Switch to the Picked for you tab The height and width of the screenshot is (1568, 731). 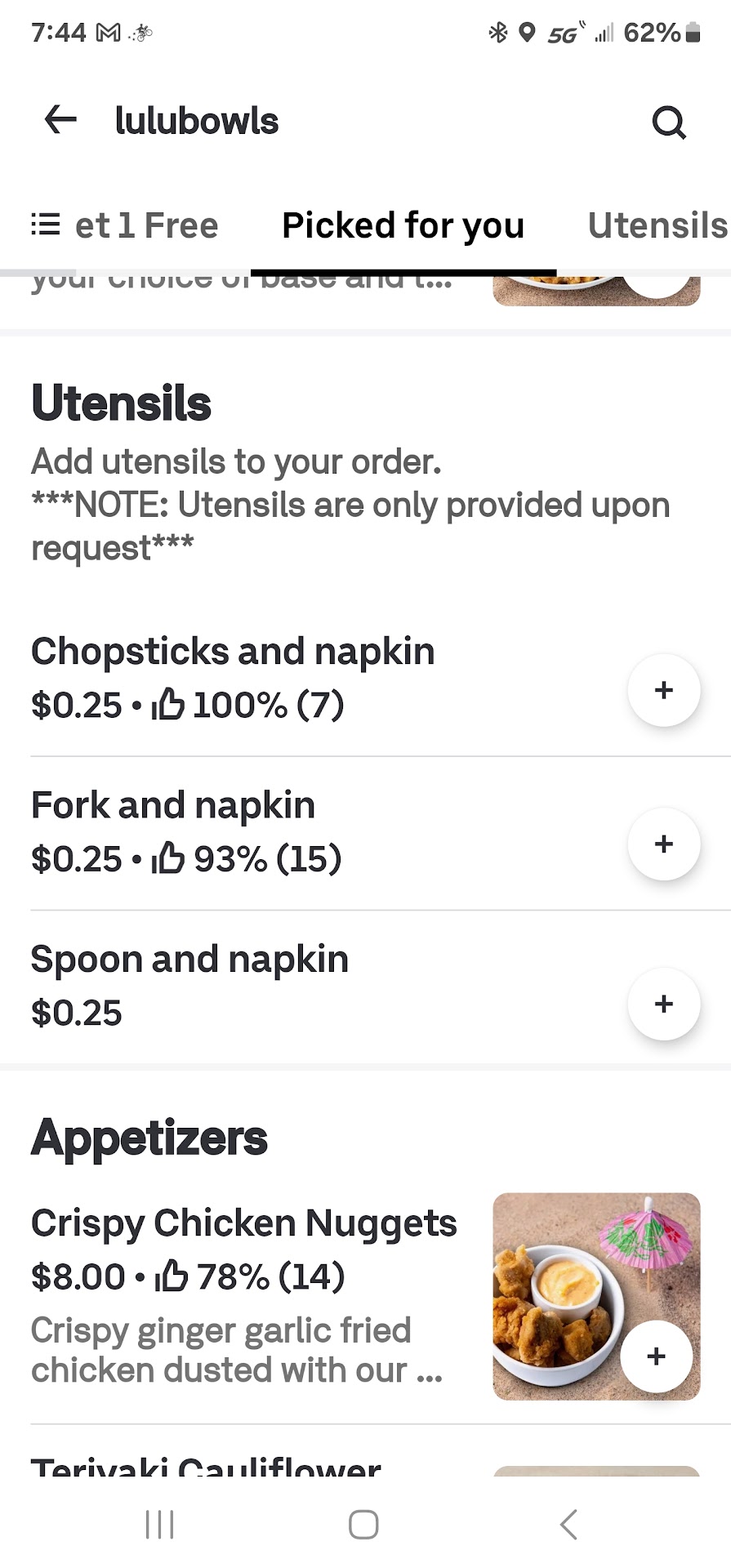403,225
